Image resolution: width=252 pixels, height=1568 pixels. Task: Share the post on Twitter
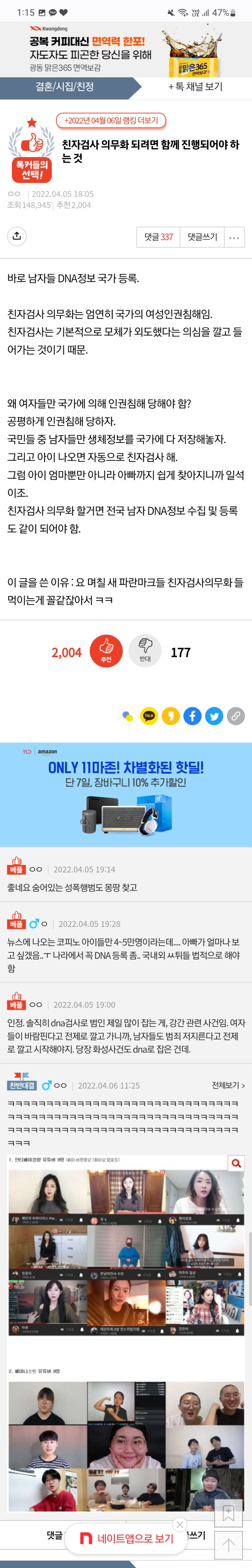[214, 716]
